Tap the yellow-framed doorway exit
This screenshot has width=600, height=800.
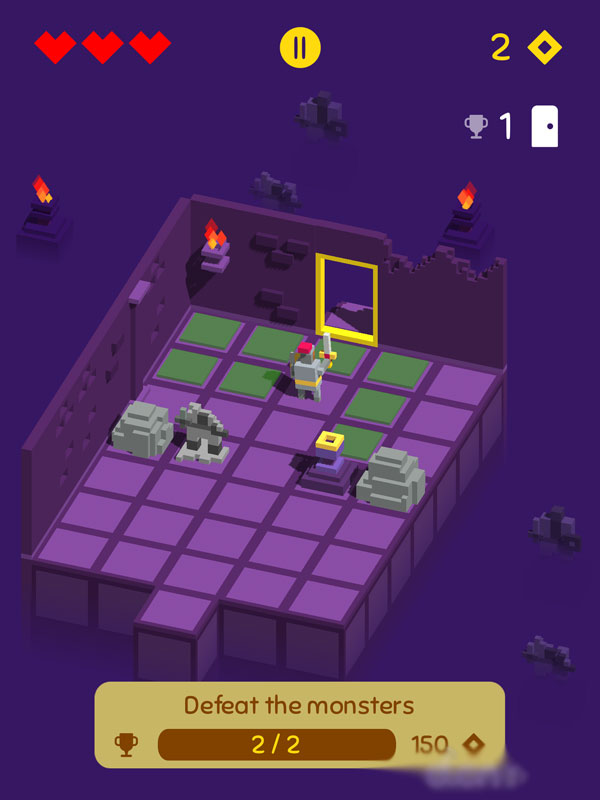click(x=346, y=298)
